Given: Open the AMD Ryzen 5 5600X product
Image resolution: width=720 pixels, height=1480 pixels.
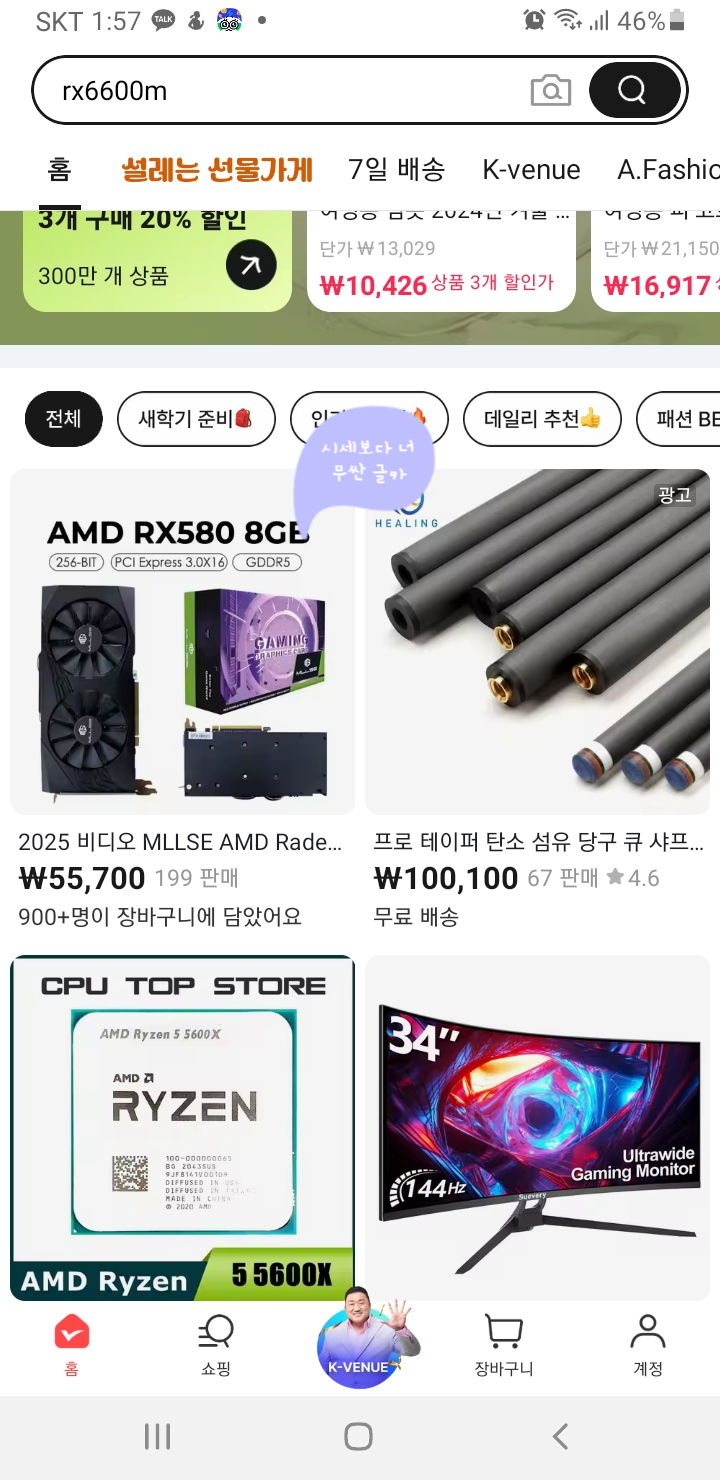Looking at the screenshot, I should pos(182,1125).
